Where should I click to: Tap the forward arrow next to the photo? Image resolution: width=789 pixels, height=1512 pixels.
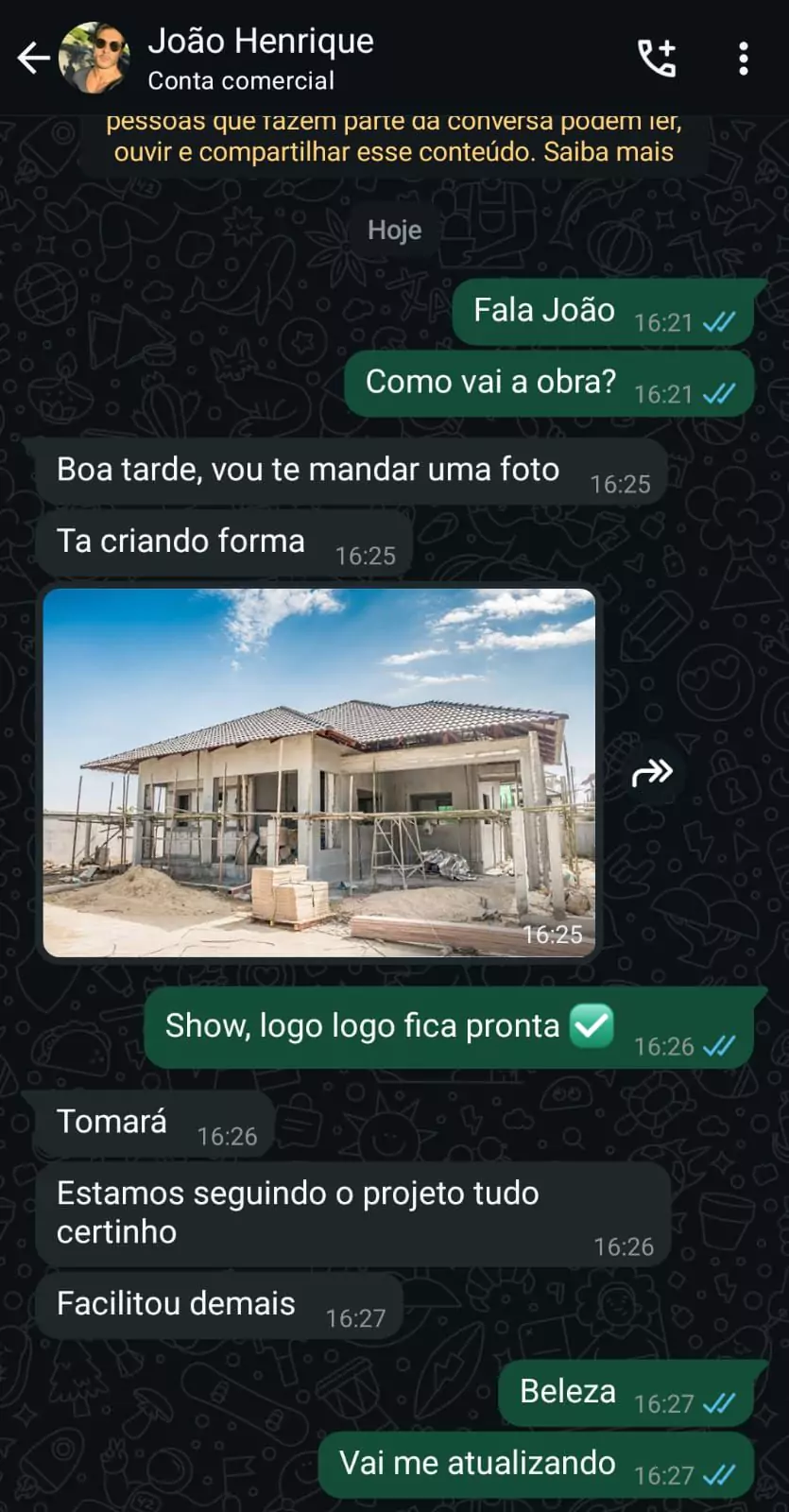(651, 773)
